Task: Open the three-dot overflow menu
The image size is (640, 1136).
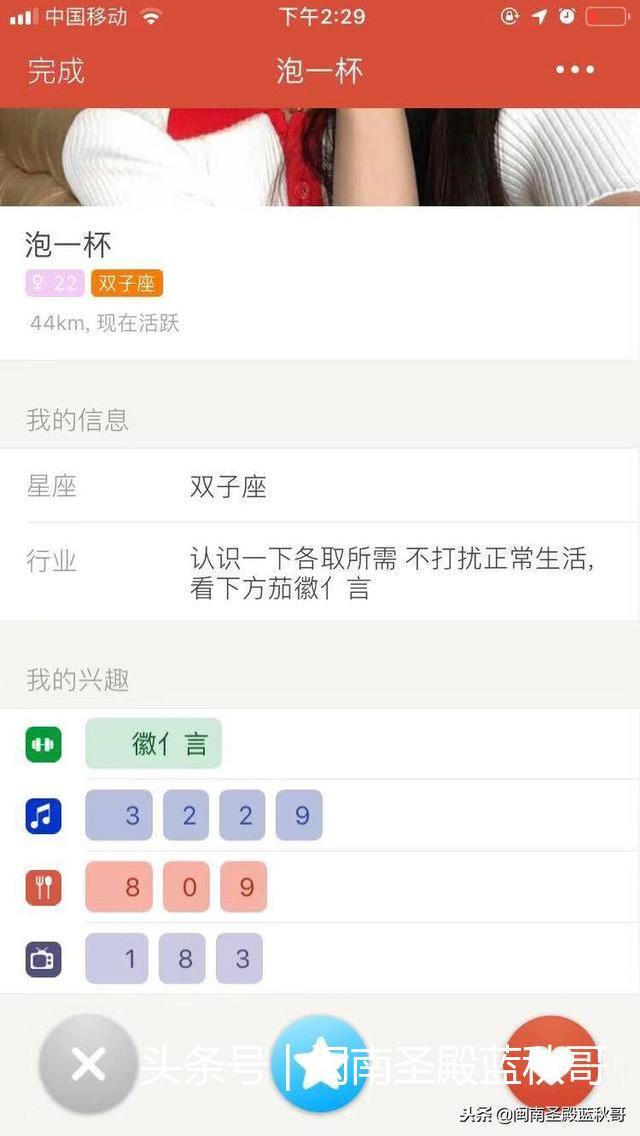Action: [575, 70]
